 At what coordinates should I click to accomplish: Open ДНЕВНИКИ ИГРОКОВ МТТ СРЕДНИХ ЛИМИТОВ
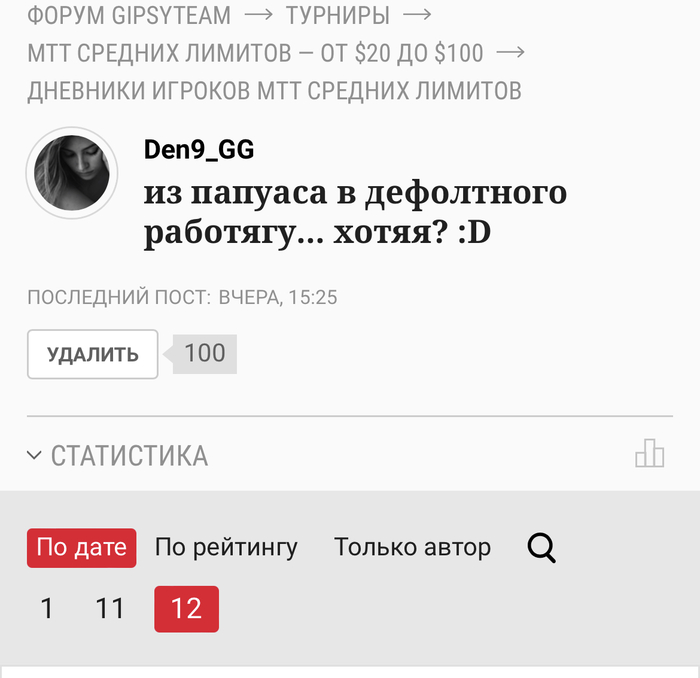coord(274,92)
